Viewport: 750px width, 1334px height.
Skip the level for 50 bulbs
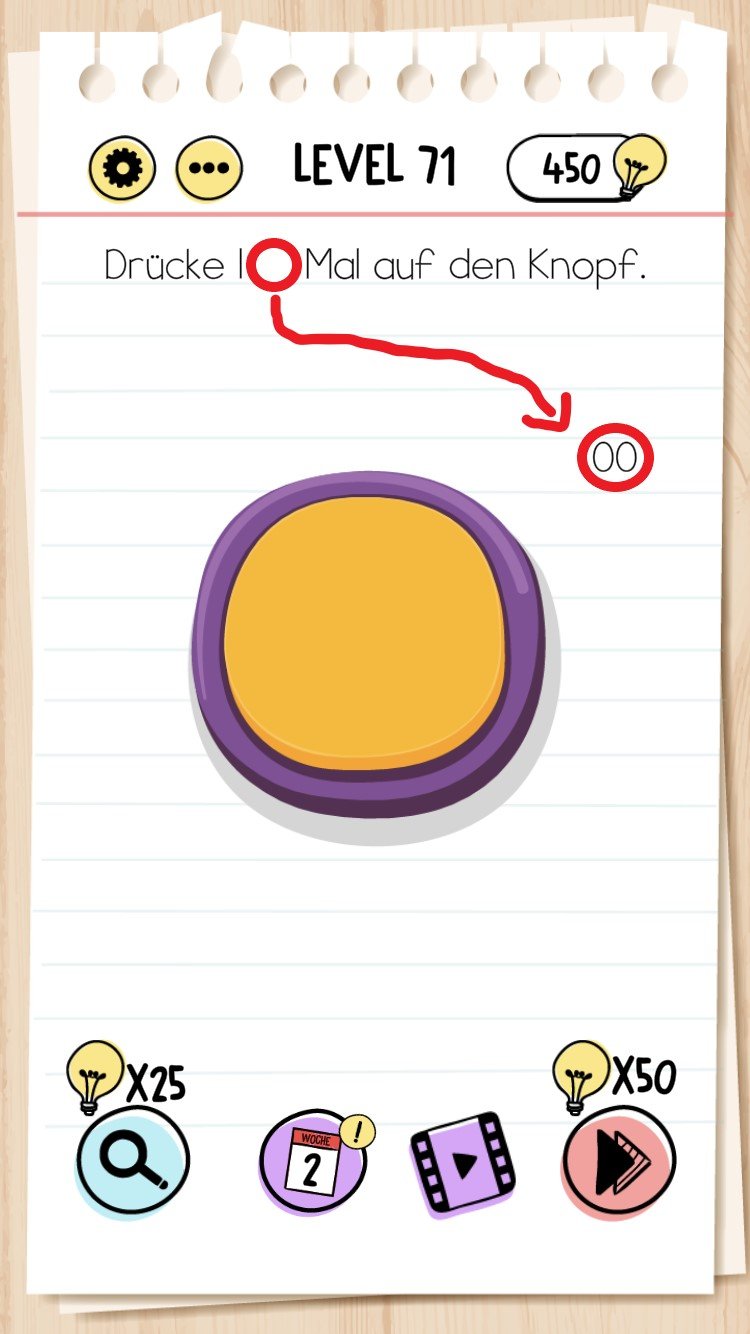pos(618,1162)
